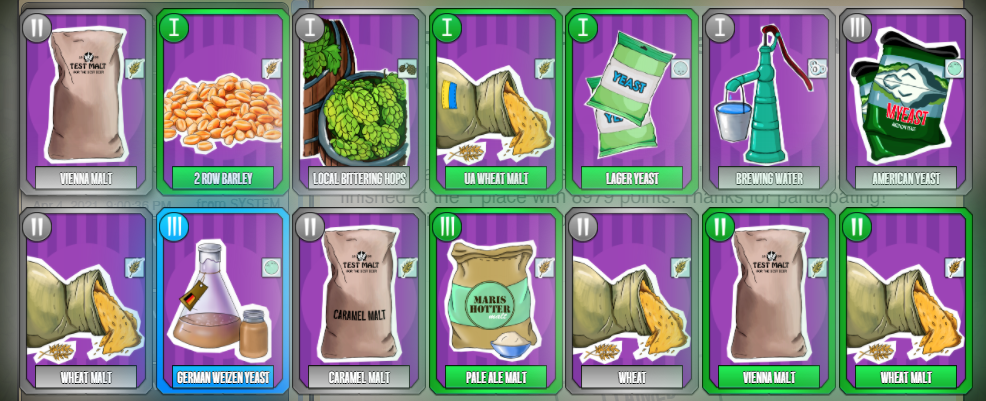Image resolution: width=986 pixels, height=401 pixels.
Task: Open the grey-framed Wheat Malt card
Action: tap(85, 300)
